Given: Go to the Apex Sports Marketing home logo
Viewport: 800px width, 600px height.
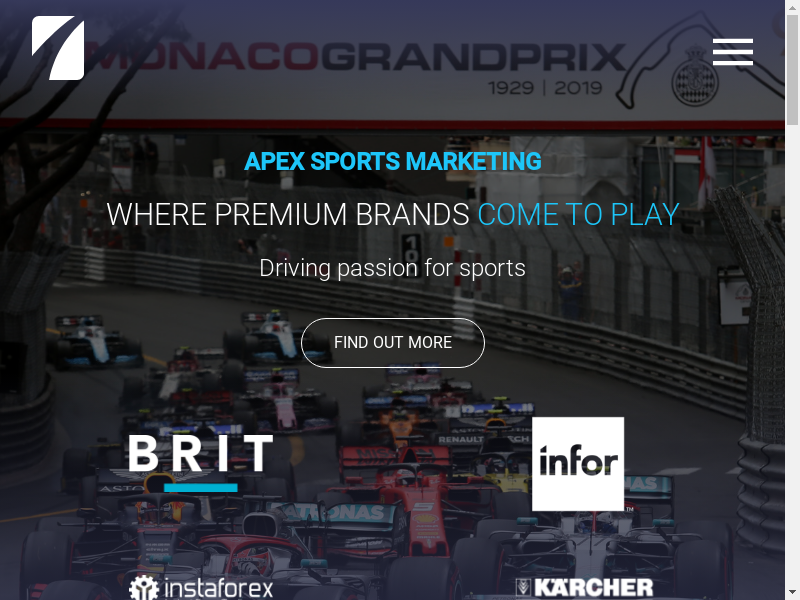Looking at the screenshot, I should click(58, 48).
